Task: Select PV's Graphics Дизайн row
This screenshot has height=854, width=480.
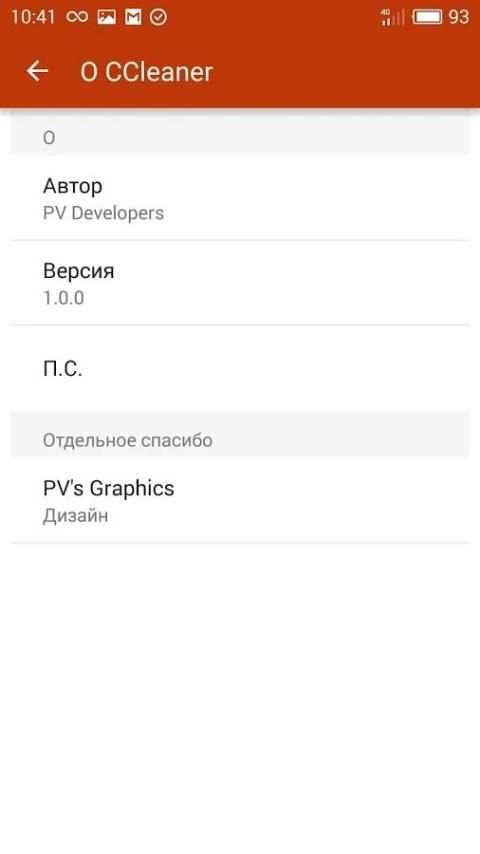Action: click(x=240, y=500)
